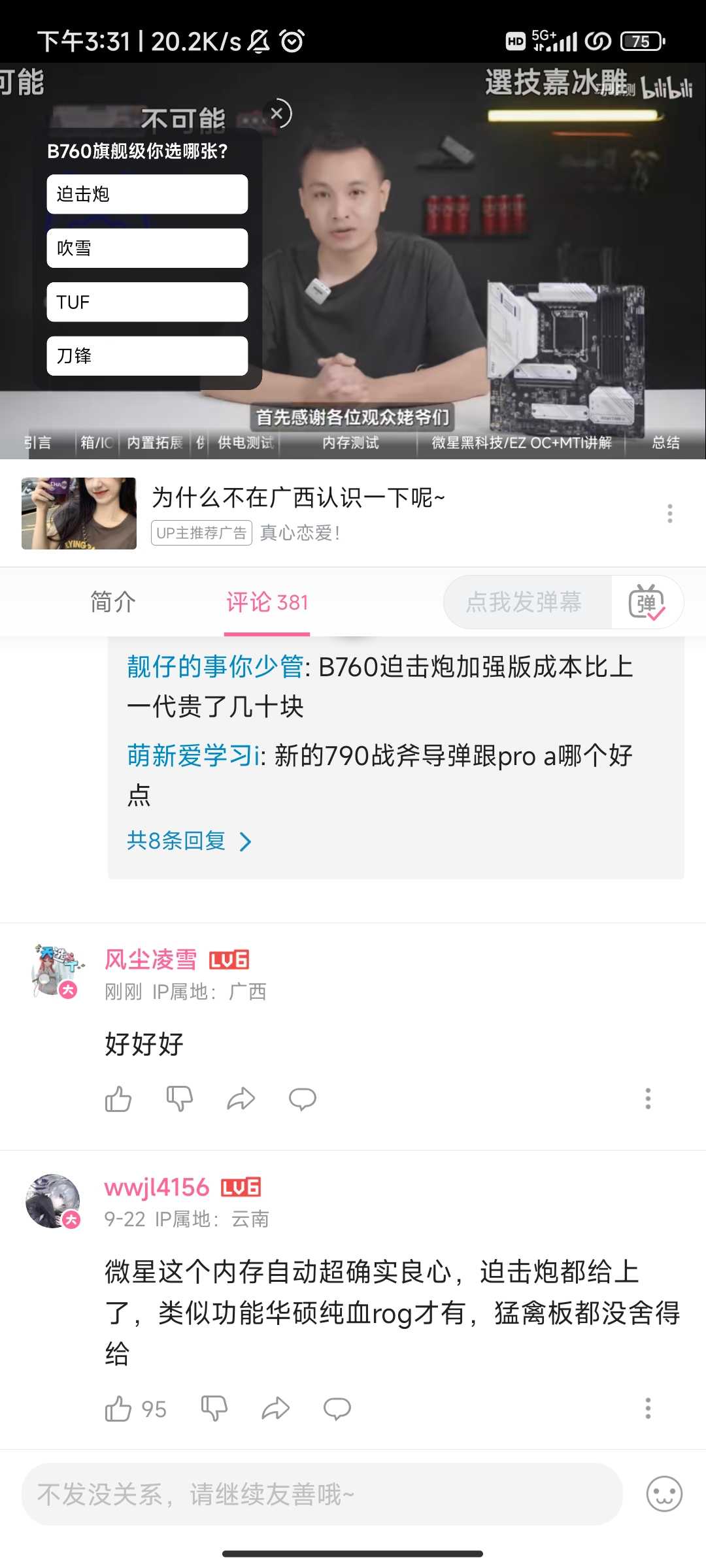Viewport: 706px width, 1568px height.
Task: Like 风尘凌雪's comment
Action: pyautogui.click(x=118, y=1099)
